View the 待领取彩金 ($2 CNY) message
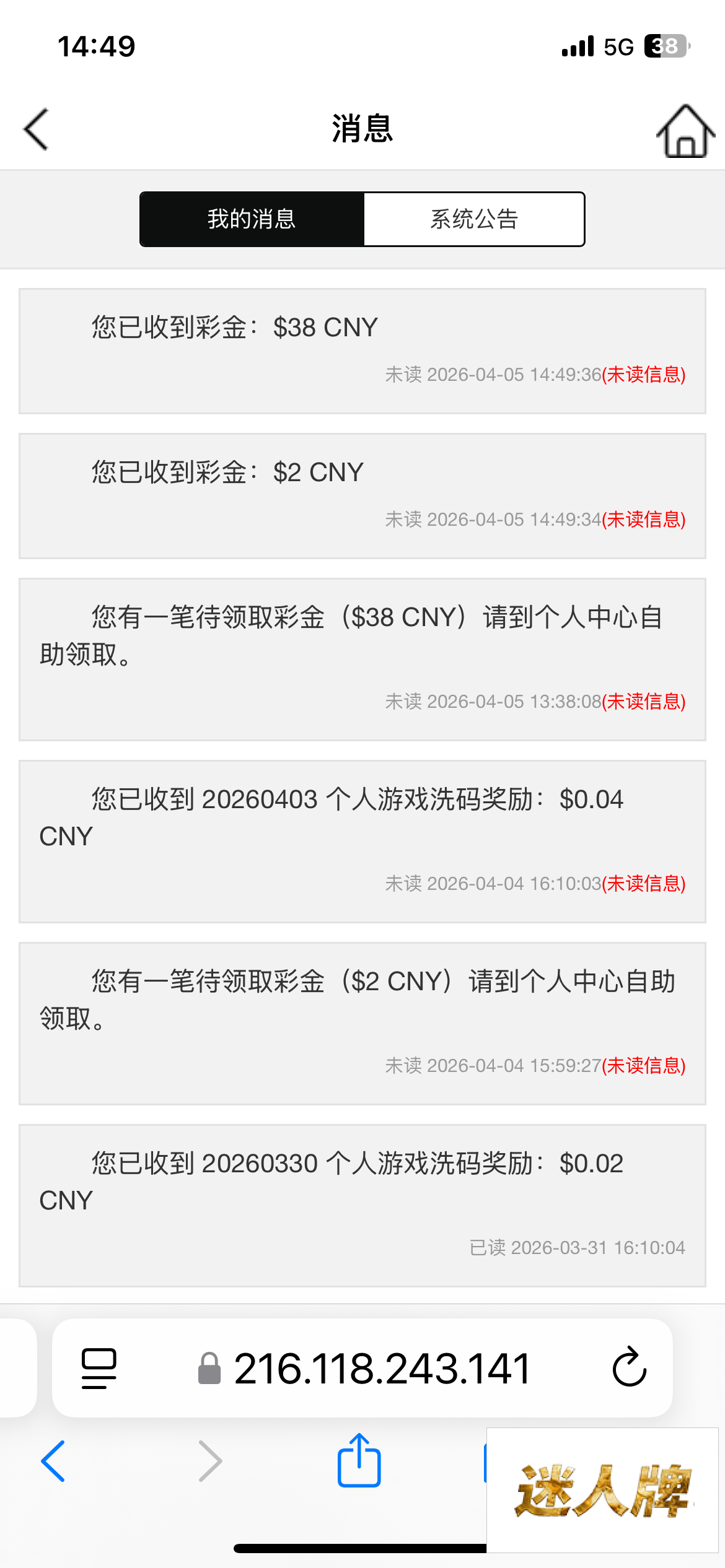 (362, 1023)
